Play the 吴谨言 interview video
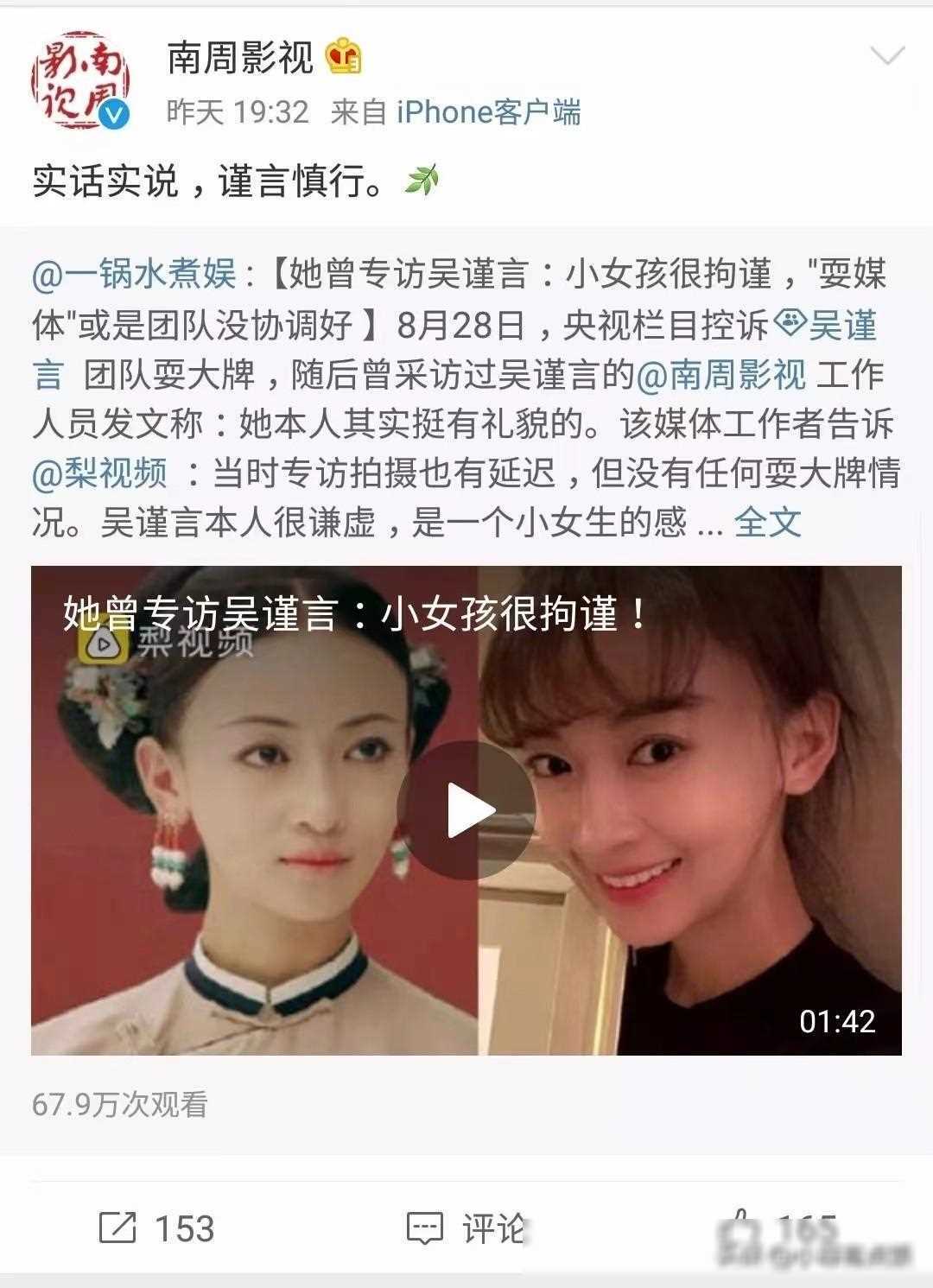Screen dimensions: 933x1288 [466, 810]
